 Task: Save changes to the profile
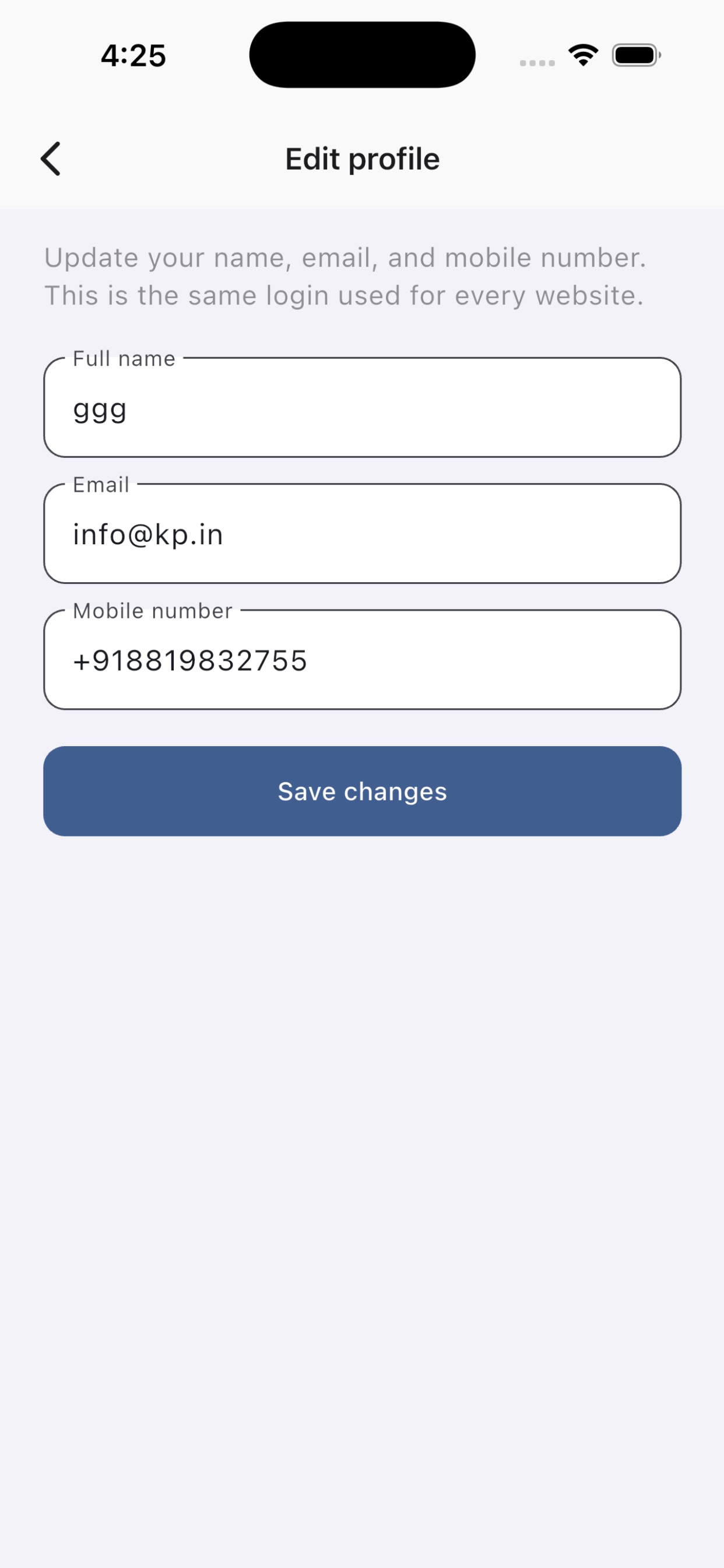362,790
